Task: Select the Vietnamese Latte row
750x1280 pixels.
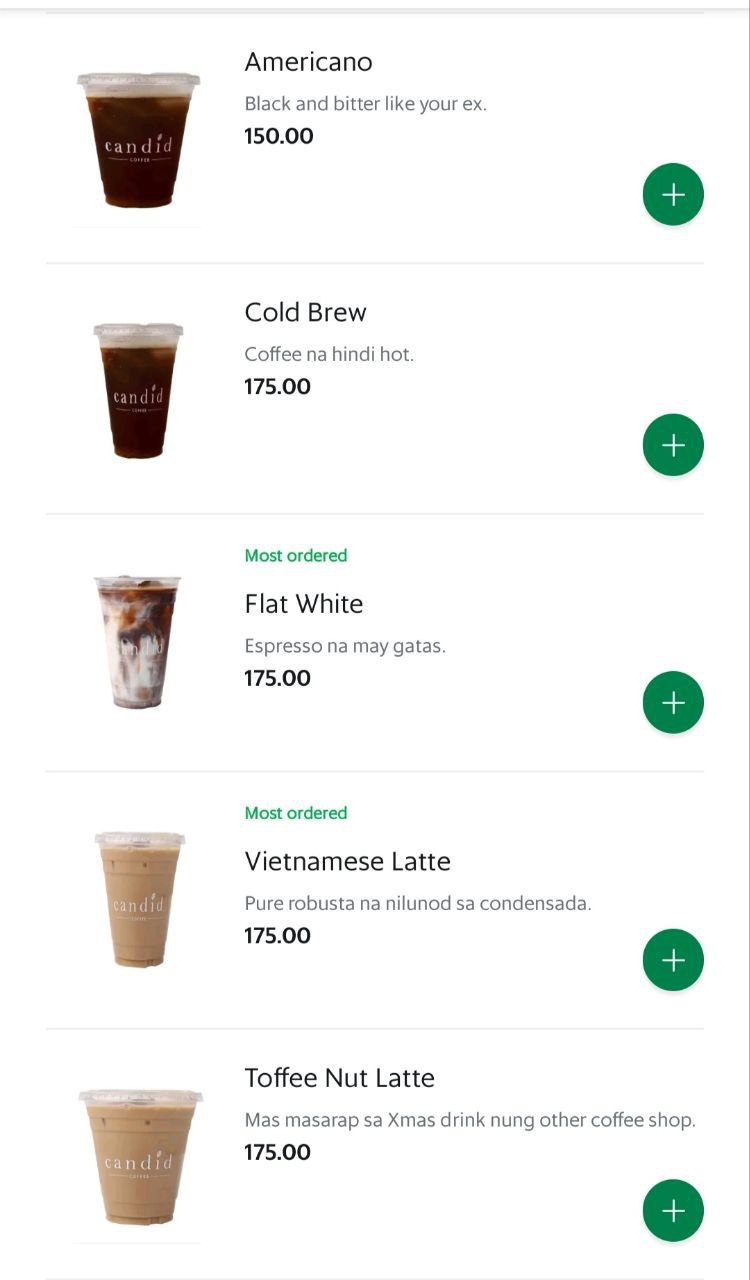Action: tap(375, 900)
